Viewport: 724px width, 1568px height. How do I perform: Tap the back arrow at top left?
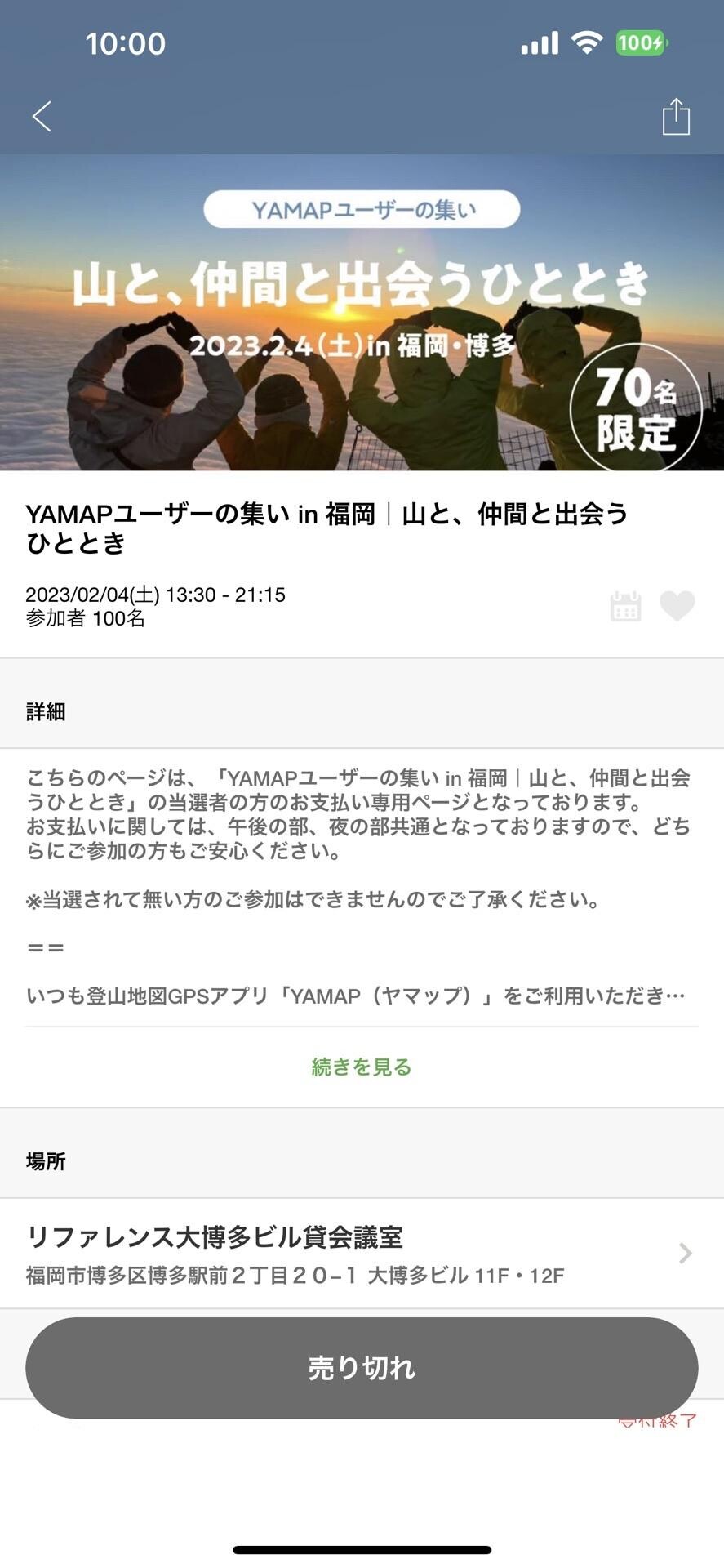click(42, 116)
